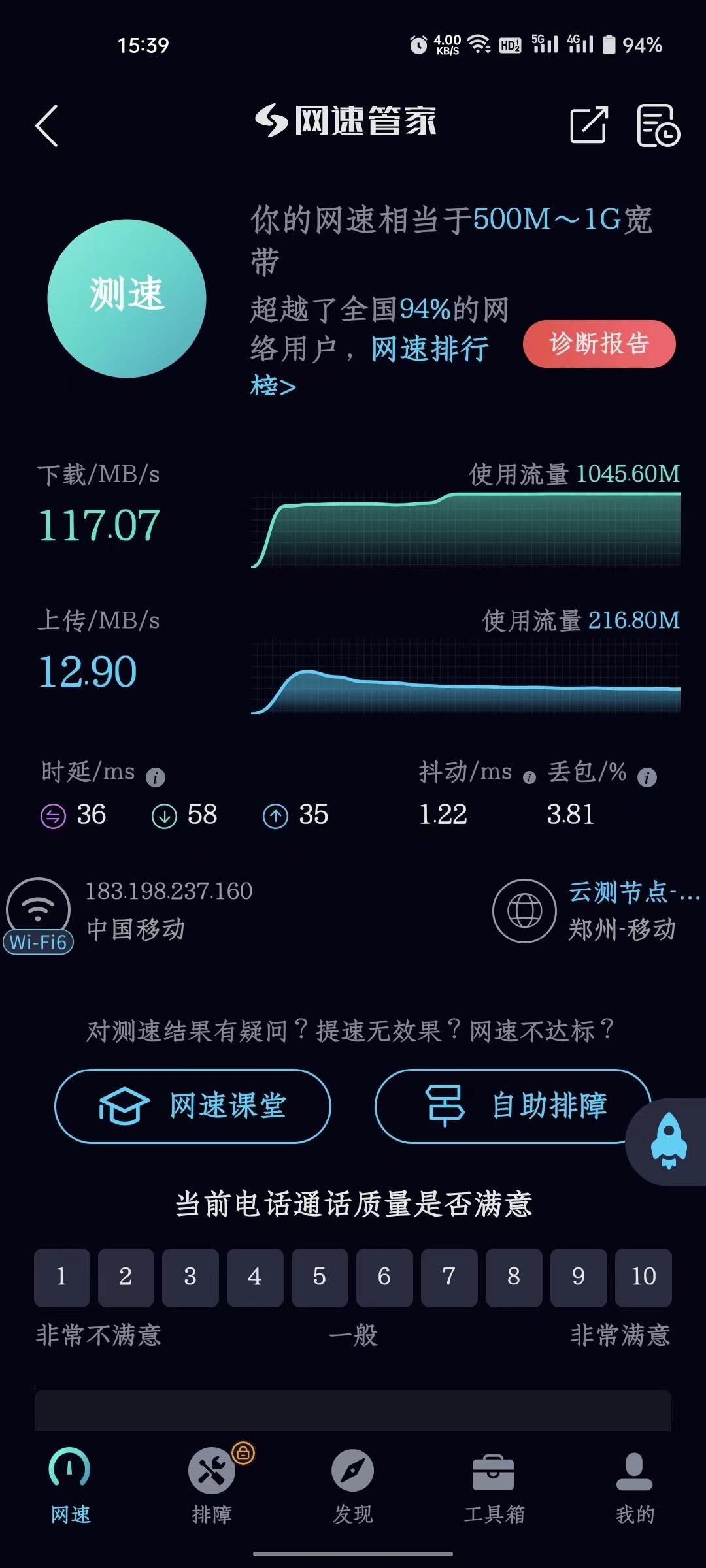
Task: Start a new test with 测速
Action: [127, 298]
